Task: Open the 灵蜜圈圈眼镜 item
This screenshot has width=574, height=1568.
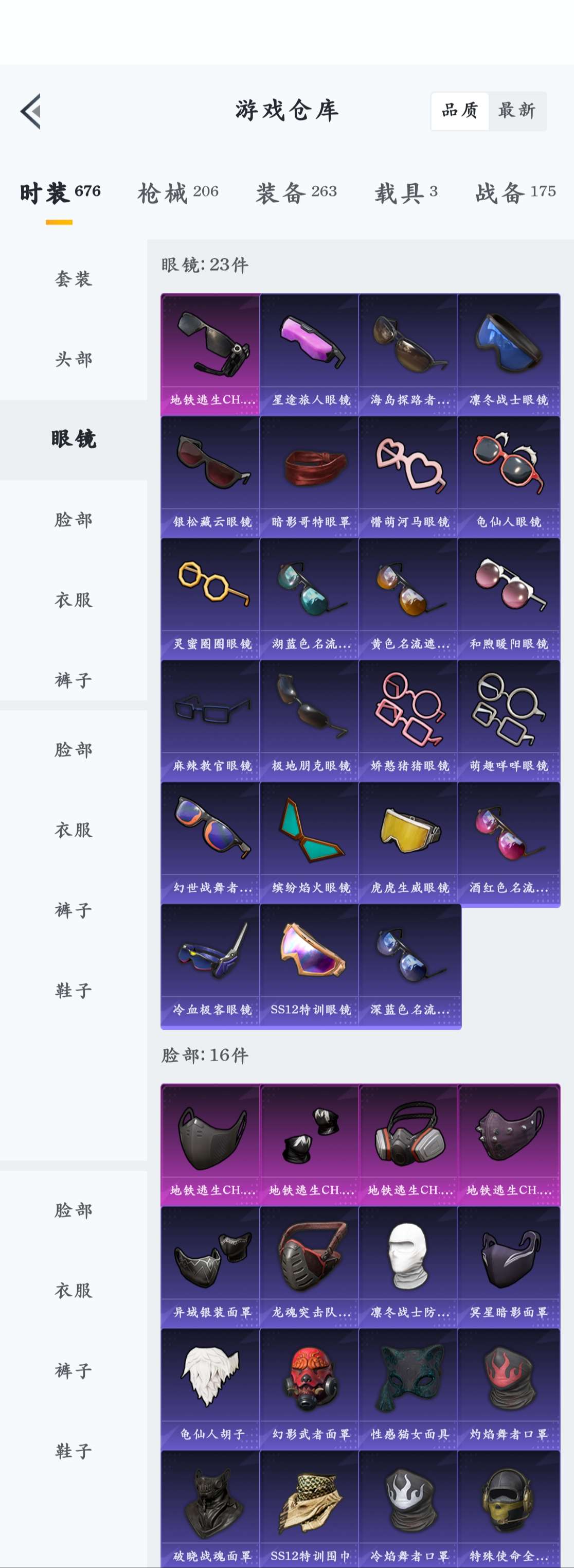Action: pos(210,598)
